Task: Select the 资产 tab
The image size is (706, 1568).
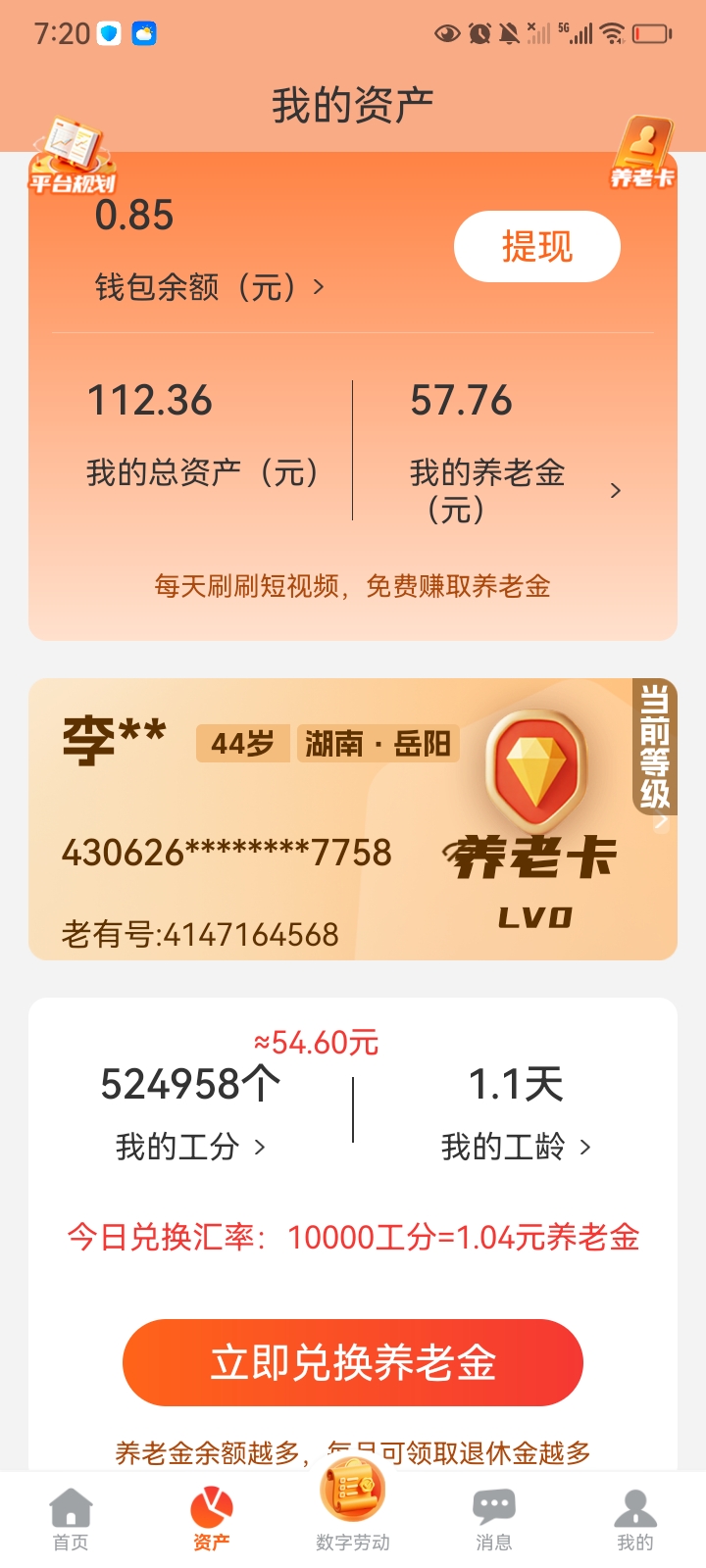Action: point(212,1520)
